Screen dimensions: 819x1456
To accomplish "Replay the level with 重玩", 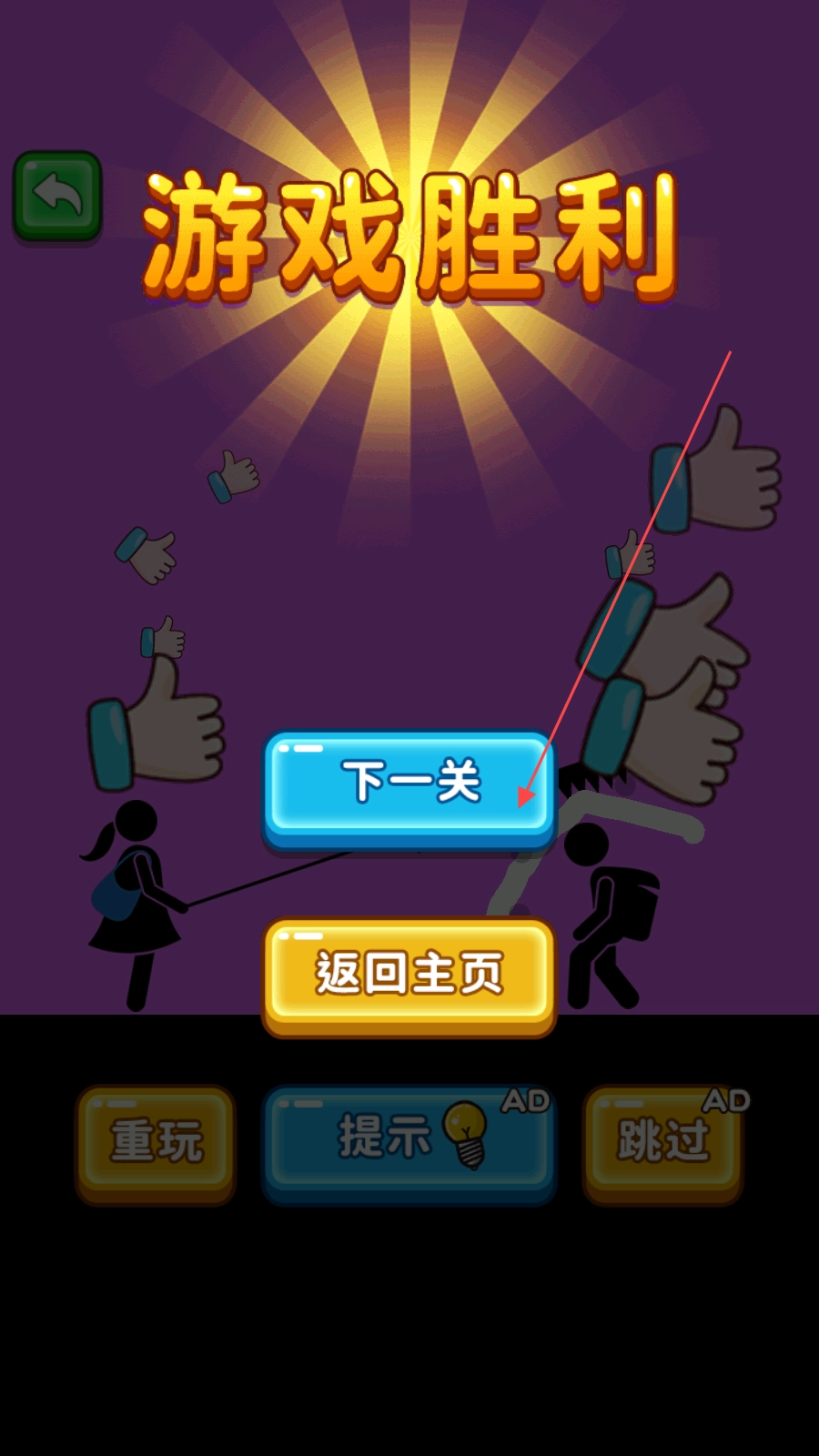I will 156,1141.
